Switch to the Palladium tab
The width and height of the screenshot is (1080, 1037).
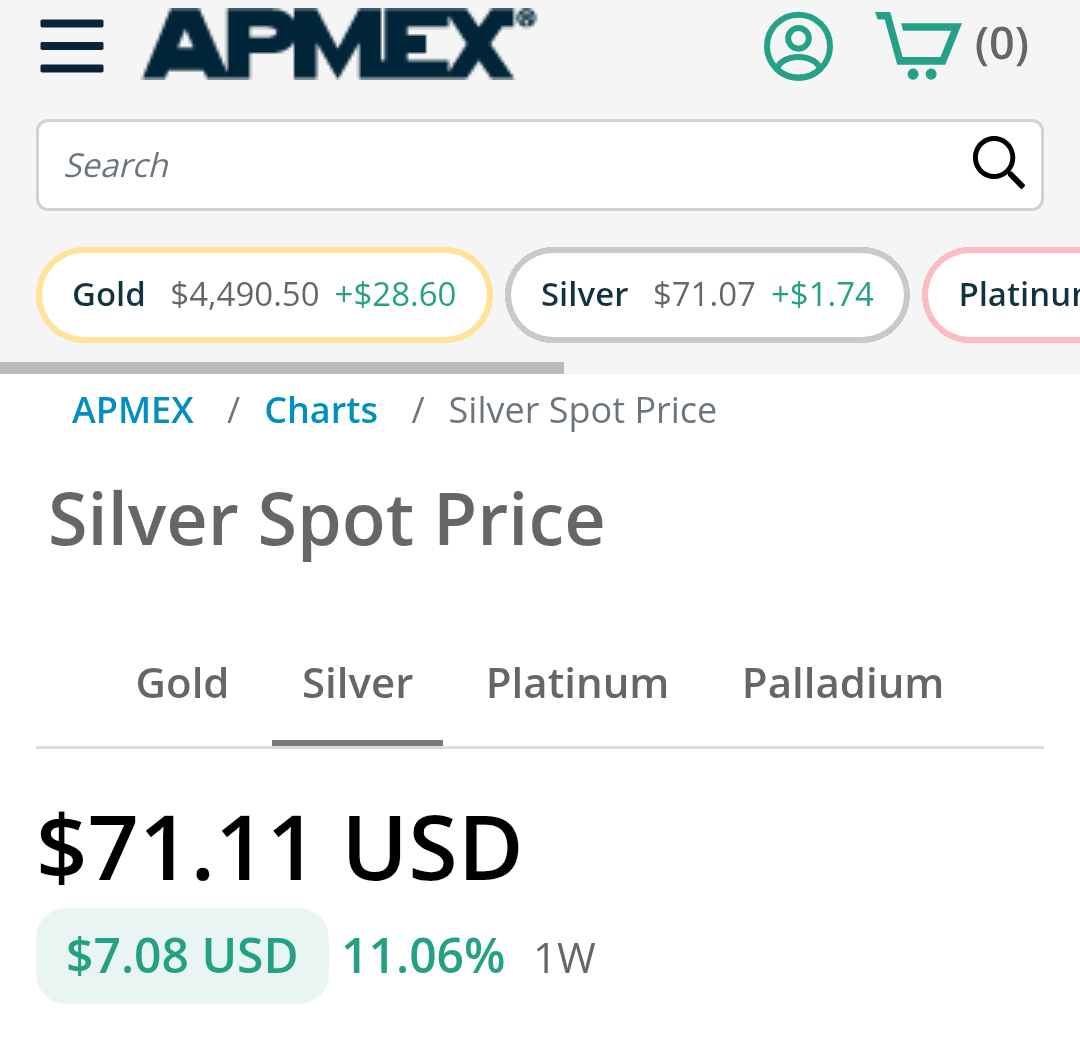click(842, 684)
